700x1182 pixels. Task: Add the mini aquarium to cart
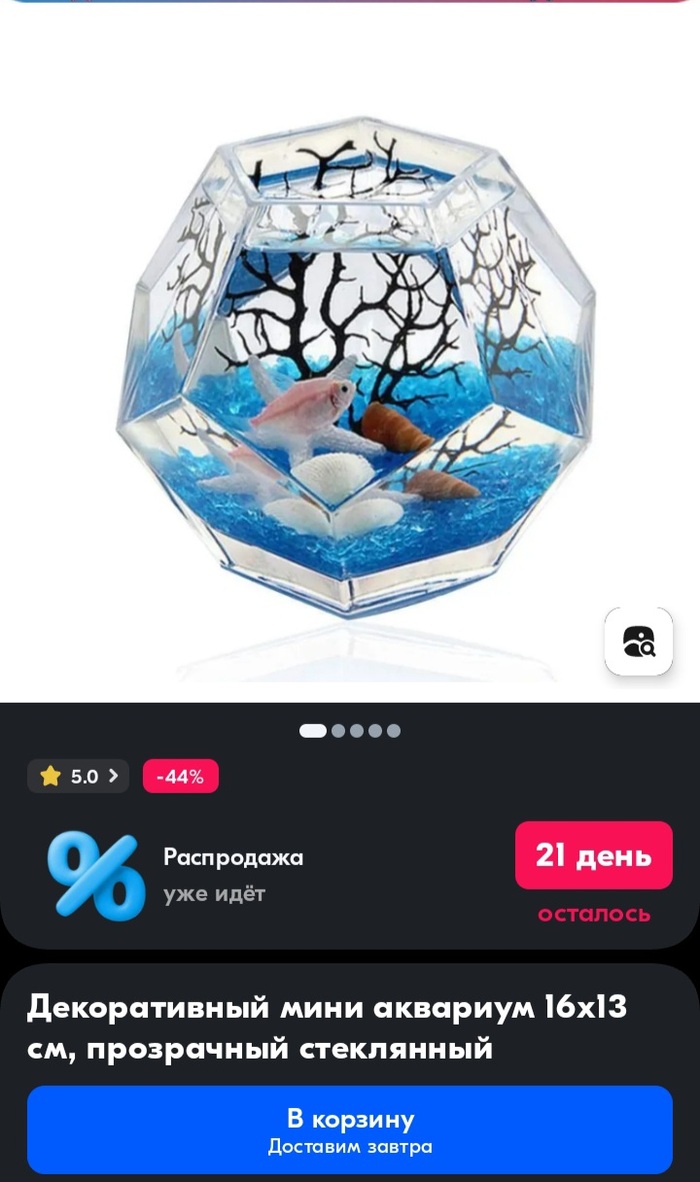(349, 1129)
